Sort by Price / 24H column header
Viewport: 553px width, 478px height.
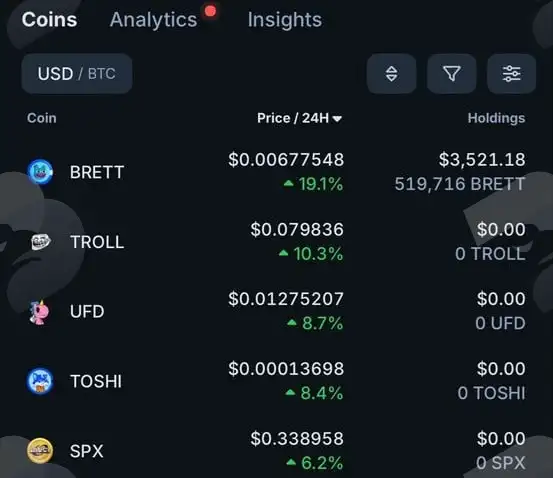[299, 118]
